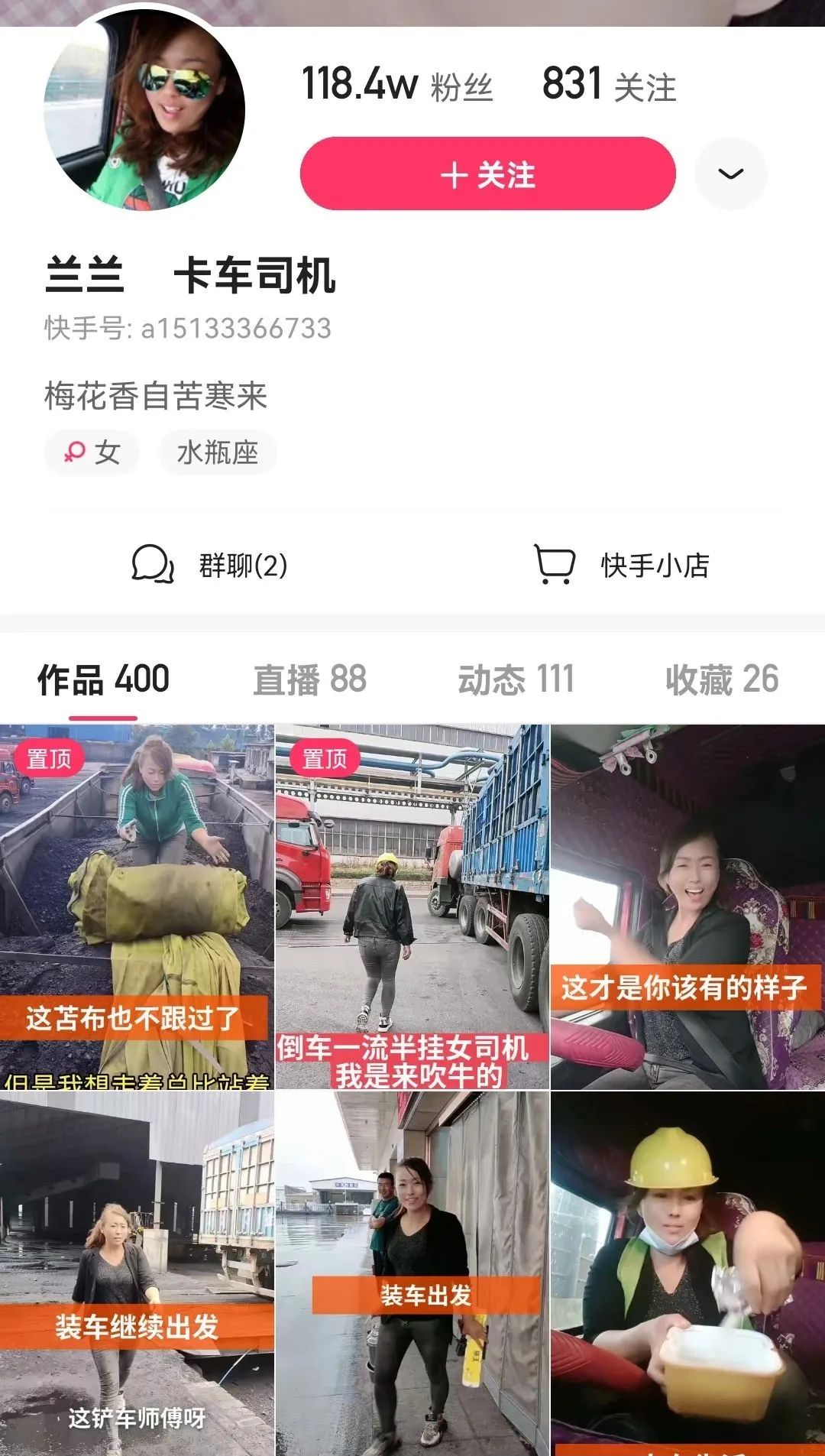The height and width of the screenshot is (1456, 825).
Task: Play the pinned video 这苫布也不跟过了
Action: (137, 906)
